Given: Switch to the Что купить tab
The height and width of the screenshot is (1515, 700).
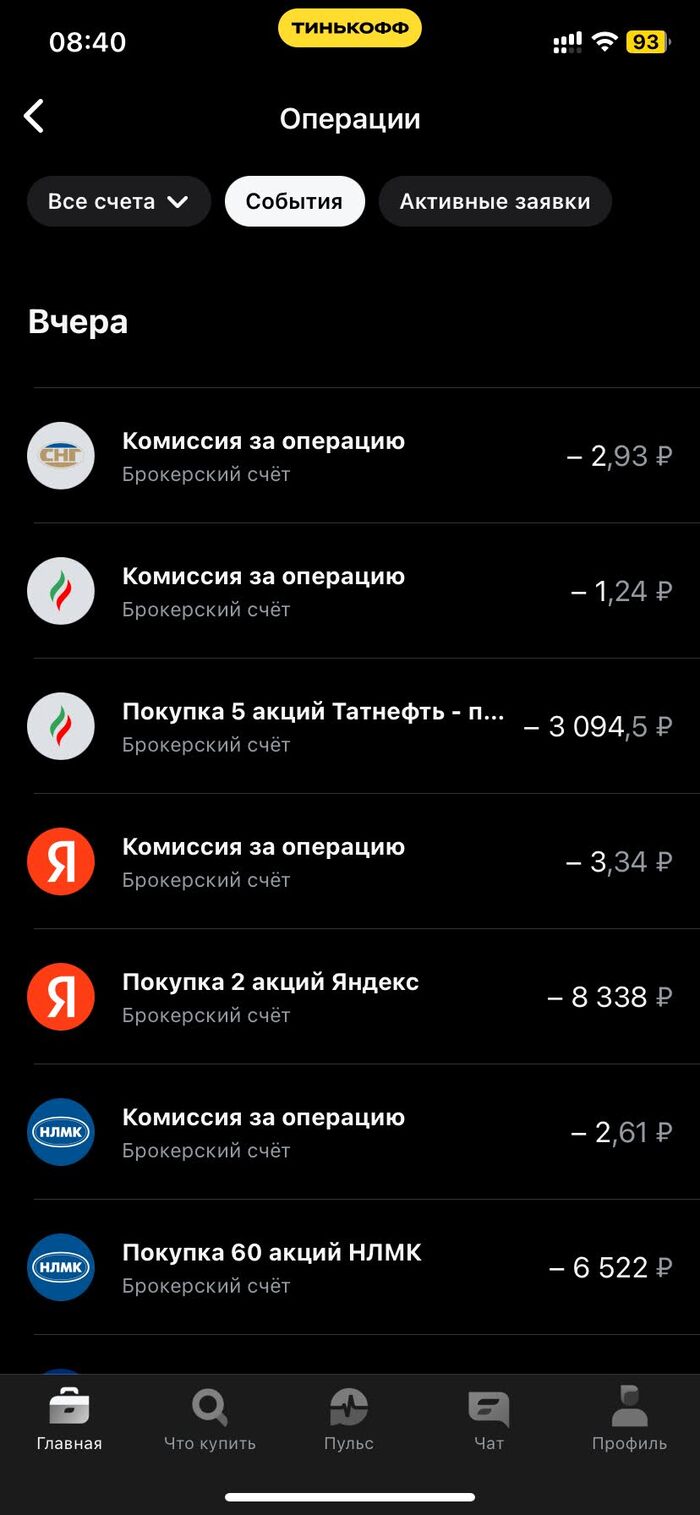Looking at the screenshot, I should 210,1420.
